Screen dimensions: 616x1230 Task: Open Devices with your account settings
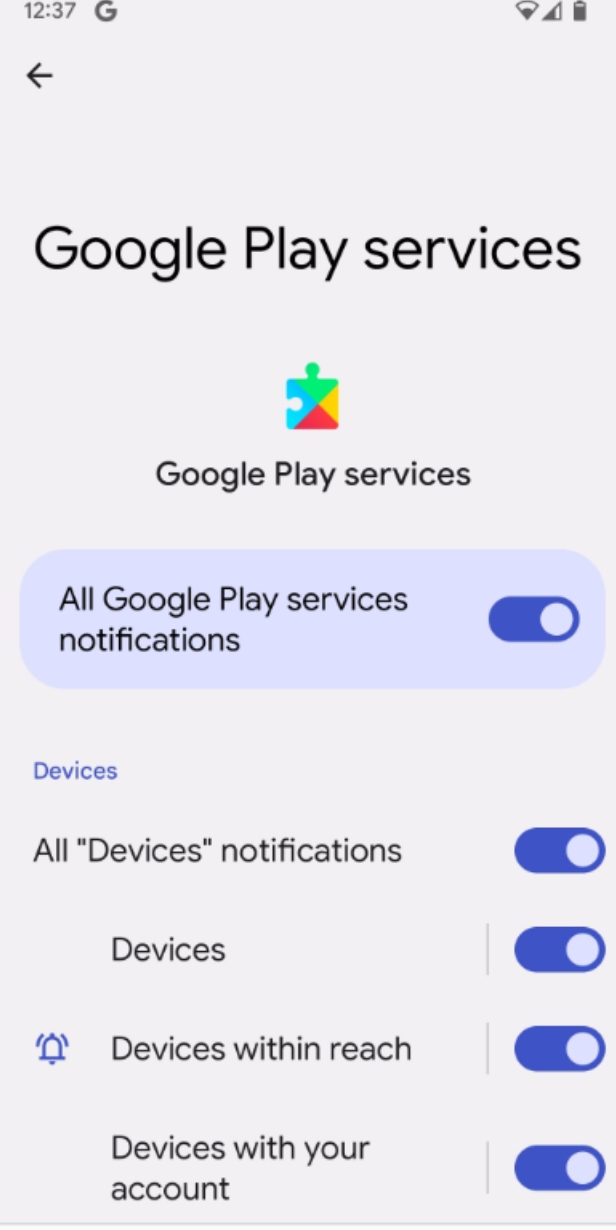(240, 1167)
